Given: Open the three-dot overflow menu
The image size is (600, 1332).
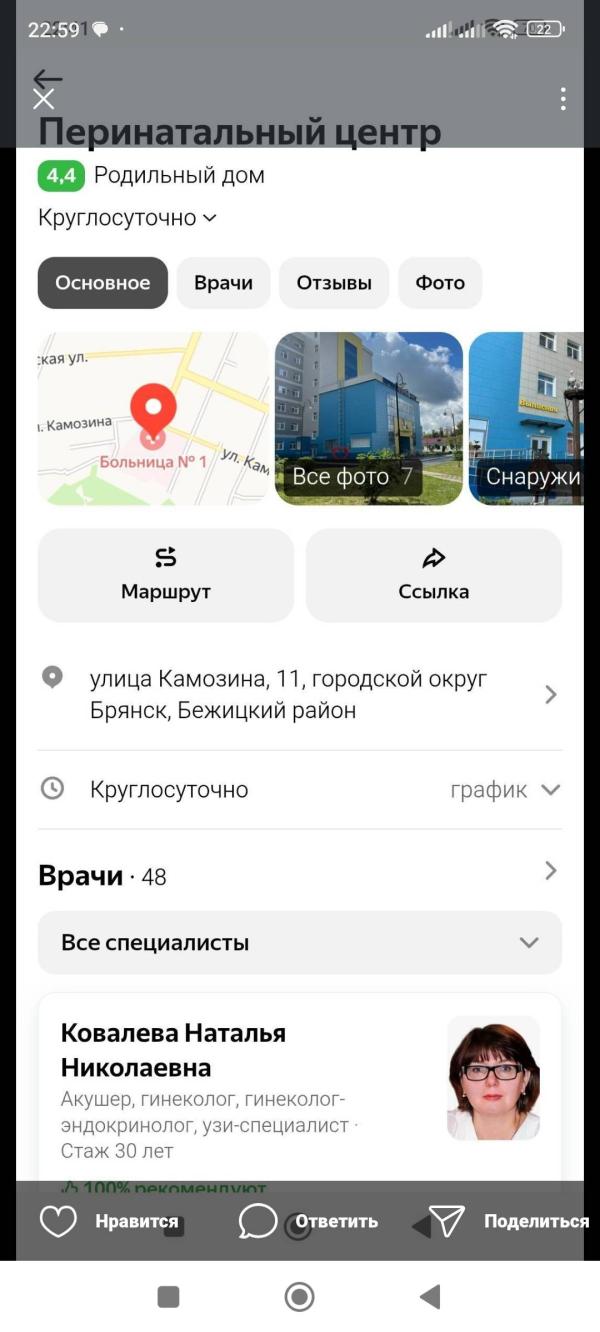Looking at the screenshot, I should [x=563, y=98].
